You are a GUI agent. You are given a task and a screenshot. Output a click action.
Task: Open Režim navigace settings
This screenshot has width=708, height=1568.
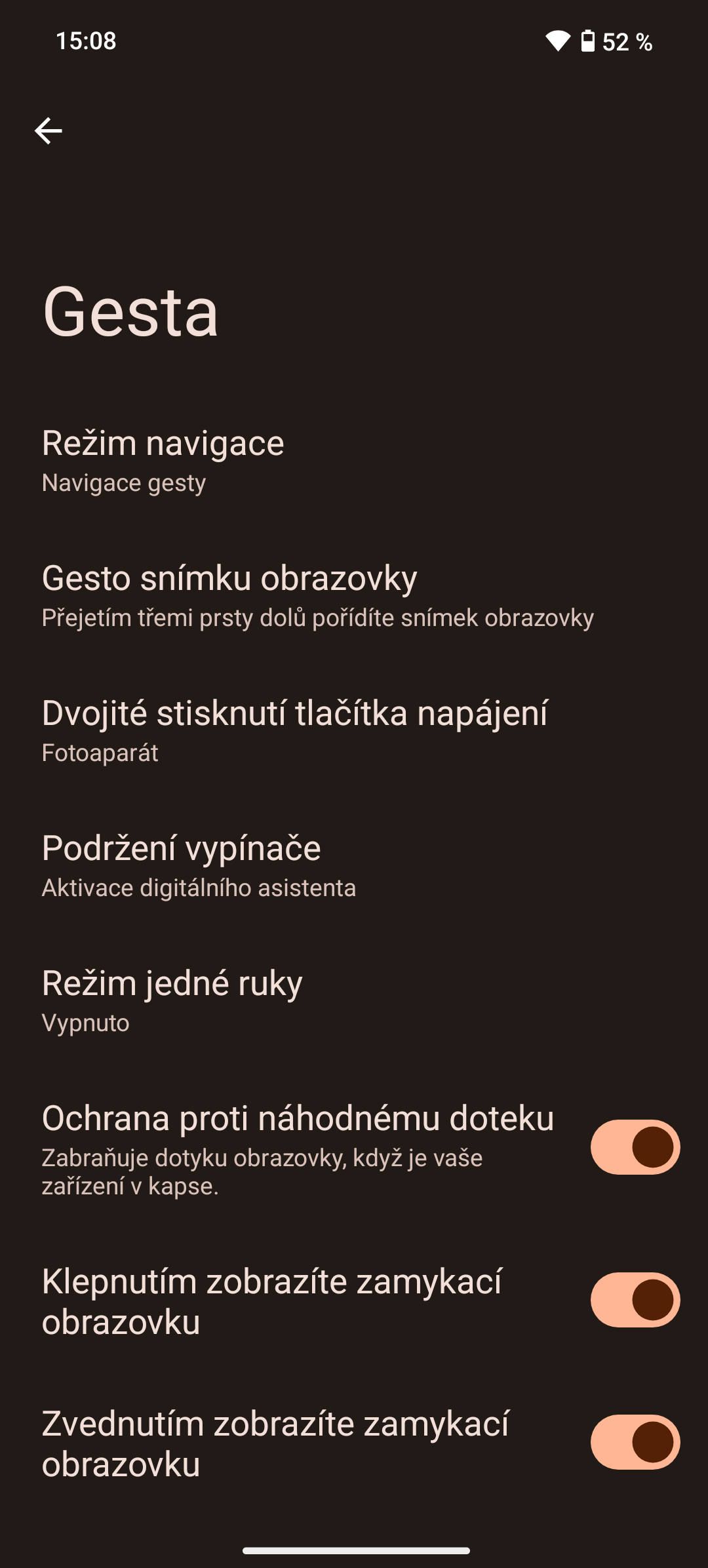(x=163, y=442)
